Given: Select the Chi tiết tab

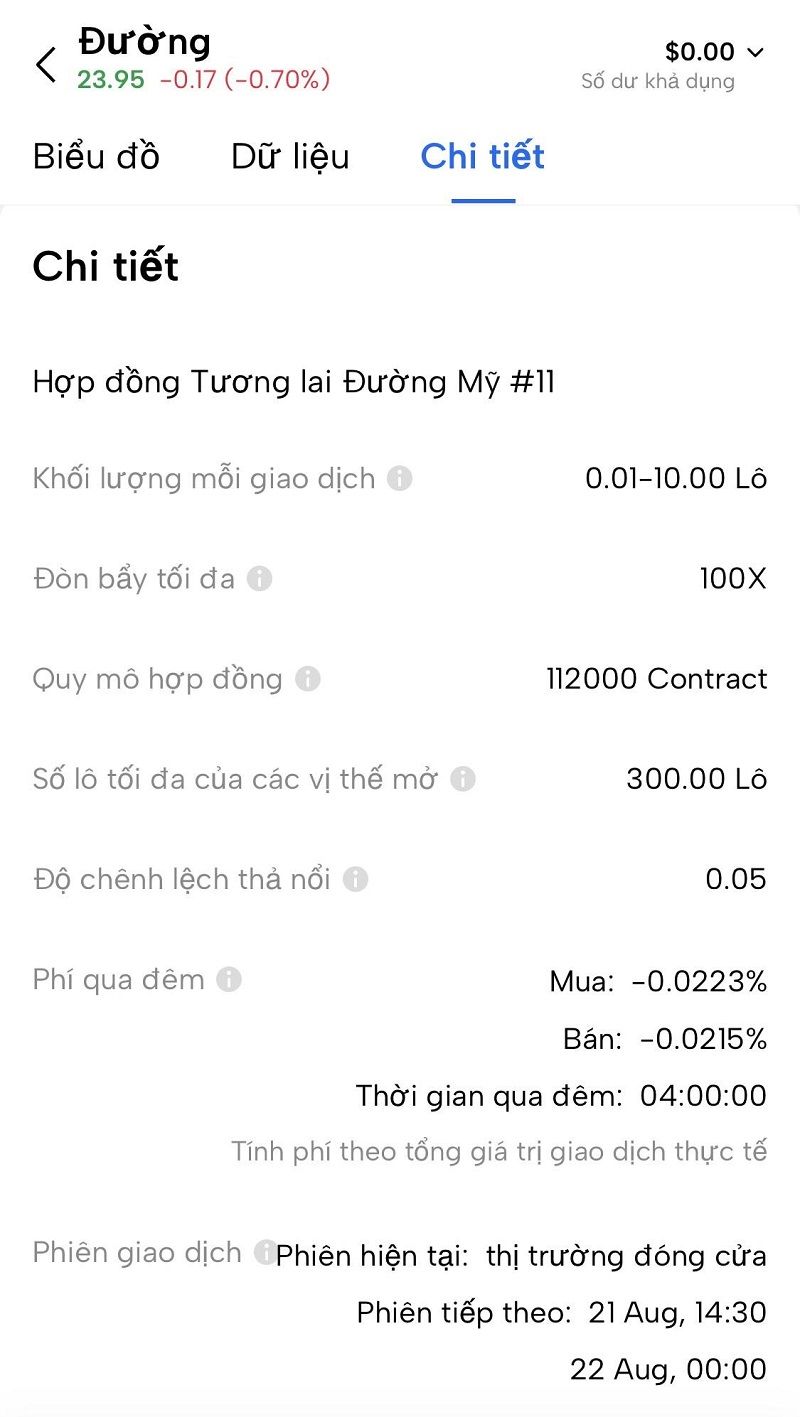Looking at the screenshot, I should point(482,157).
